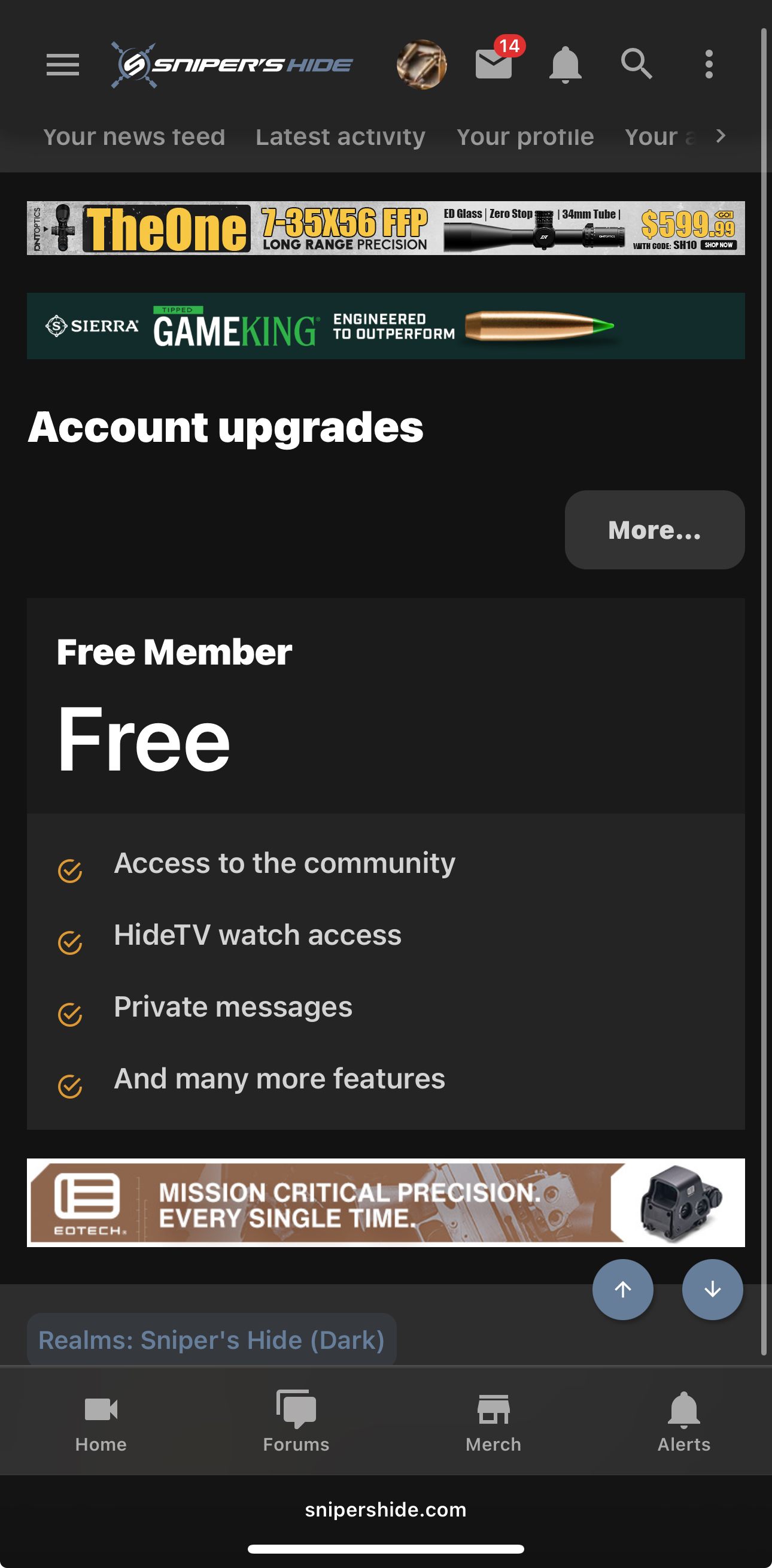Open the search icon
772x1568 pixels.
pyautogui.click(x=636, y=65)
